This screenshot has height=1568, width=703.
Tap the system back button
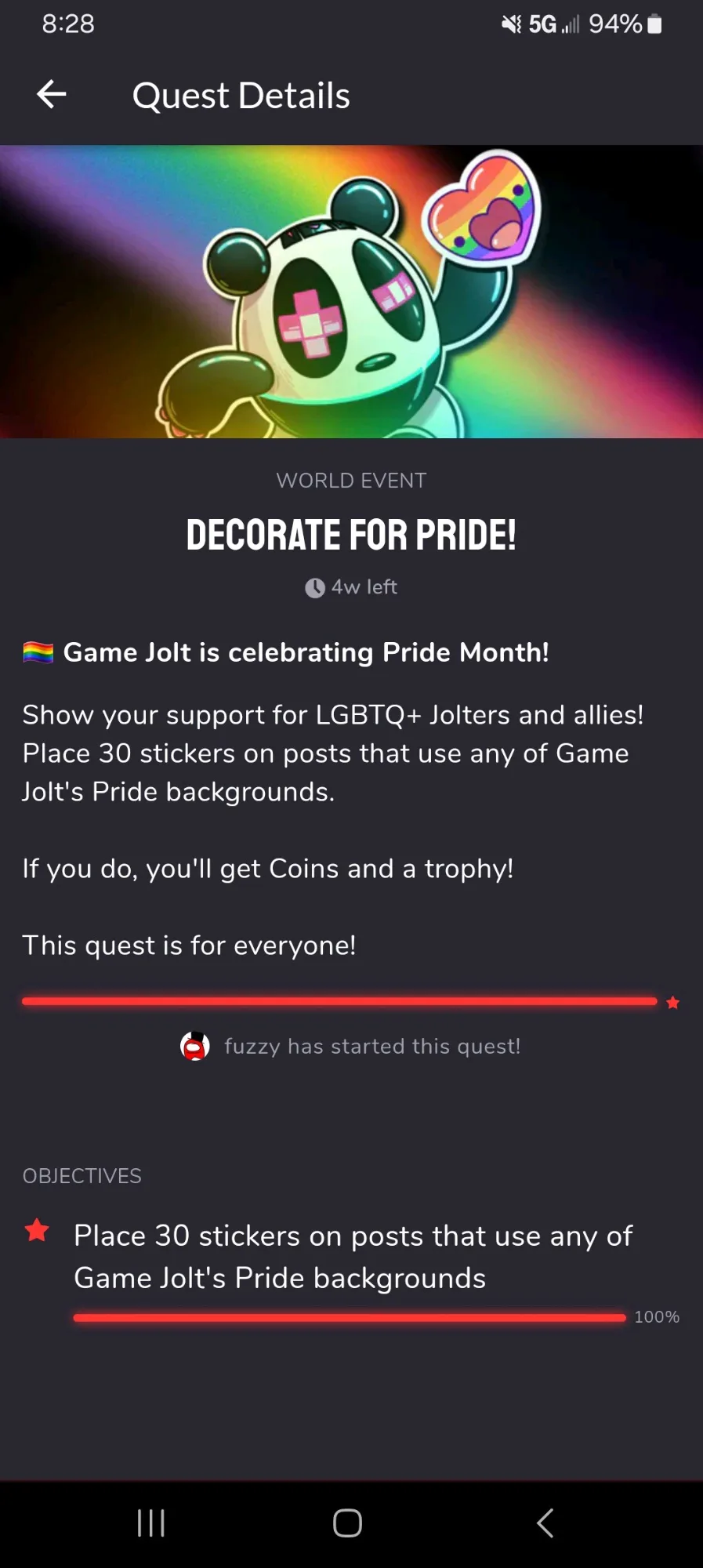[x=545, y=1523]
